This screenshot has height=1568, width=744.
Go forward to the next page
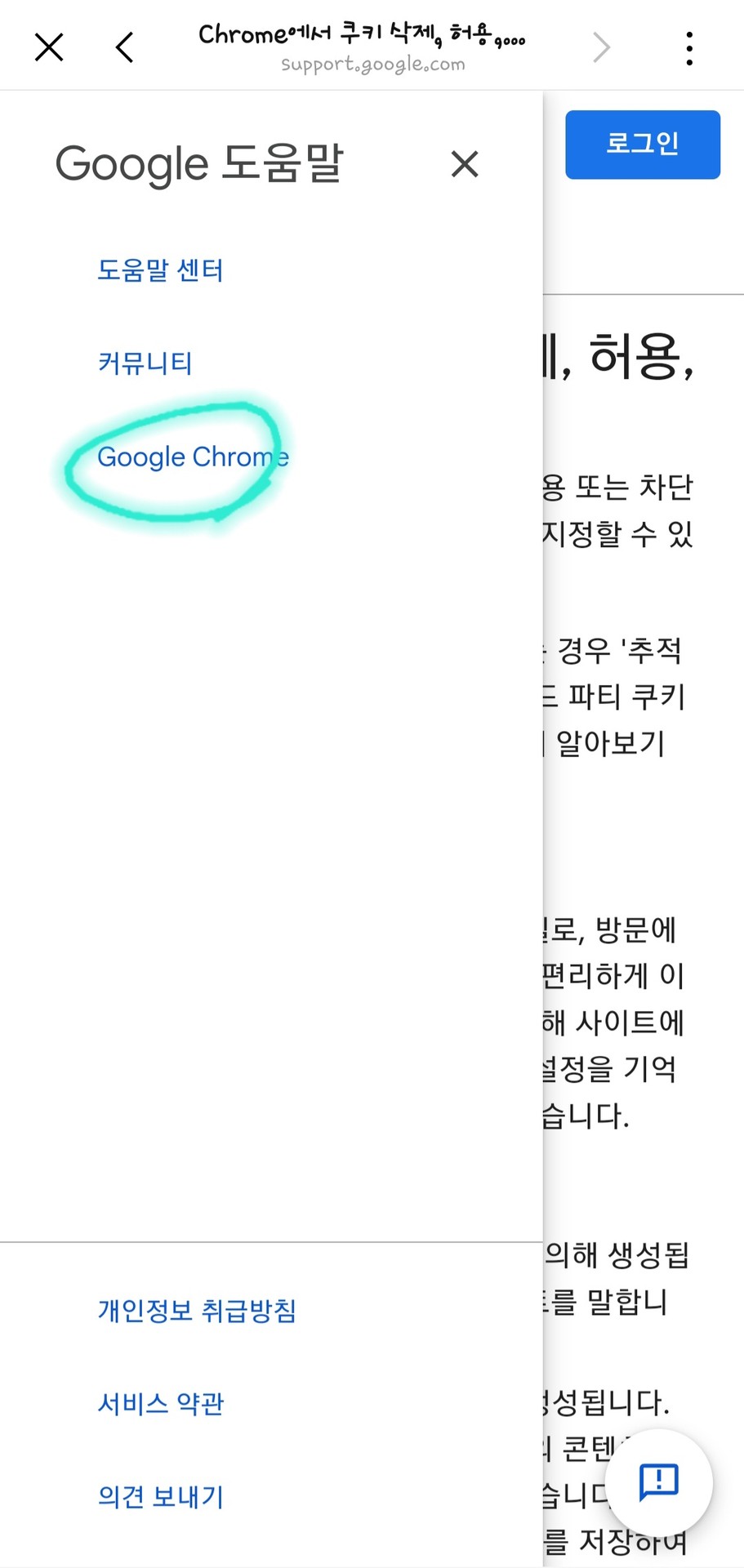click(601, 47)
